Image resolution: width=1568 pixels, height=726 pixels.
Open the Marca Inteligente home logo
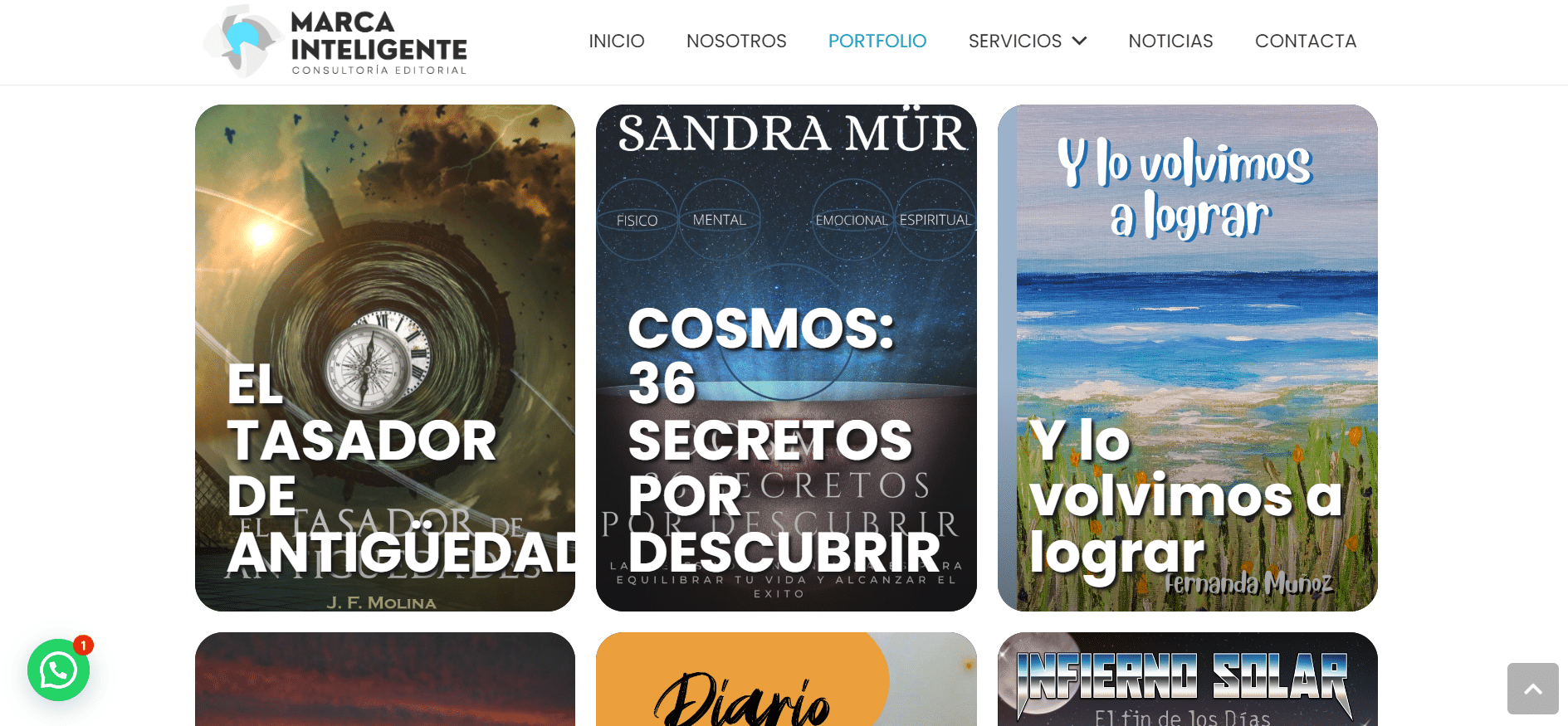pyautogui.click(x=335, y=41)
